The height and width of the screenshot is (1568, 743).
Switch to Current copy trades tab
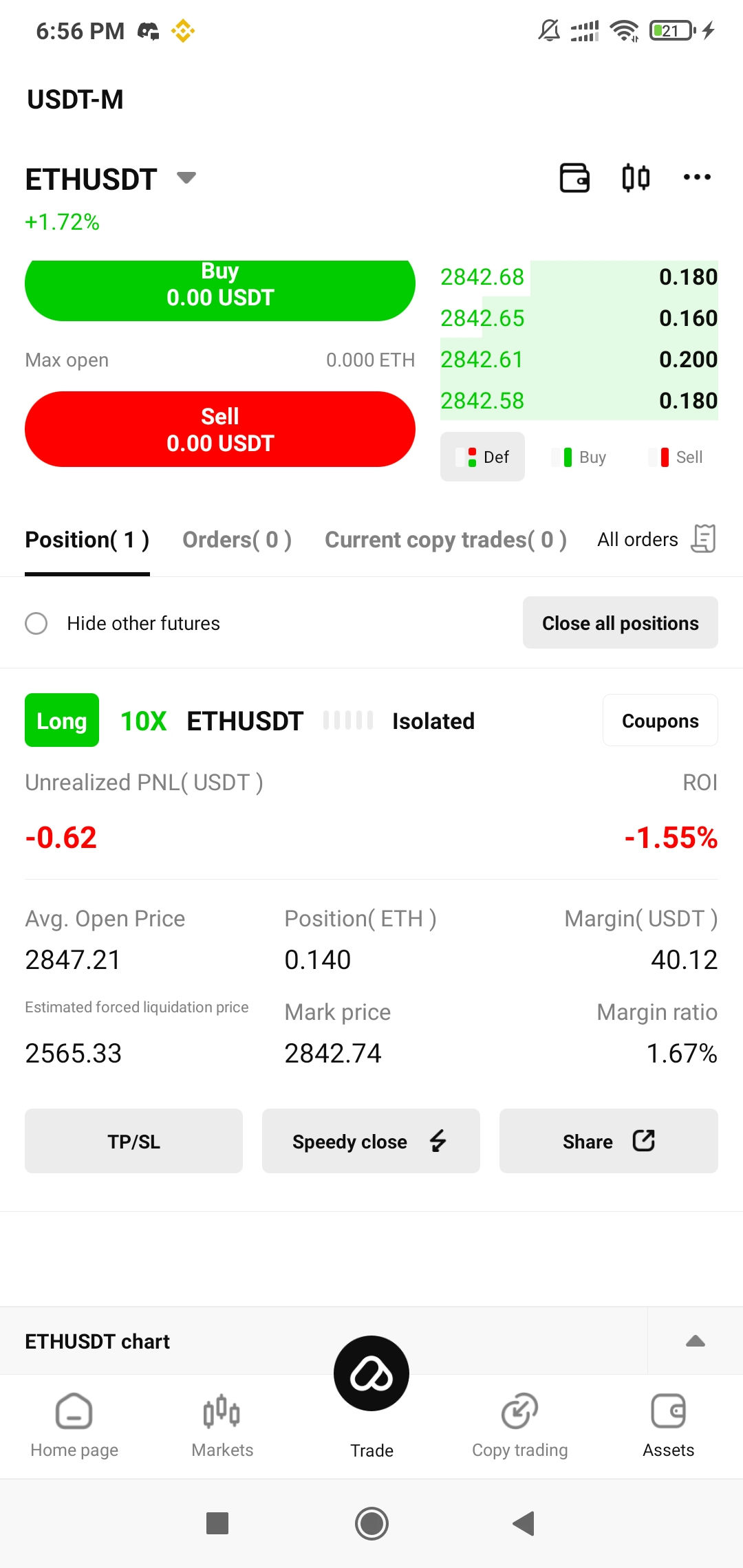pos(446,540)
